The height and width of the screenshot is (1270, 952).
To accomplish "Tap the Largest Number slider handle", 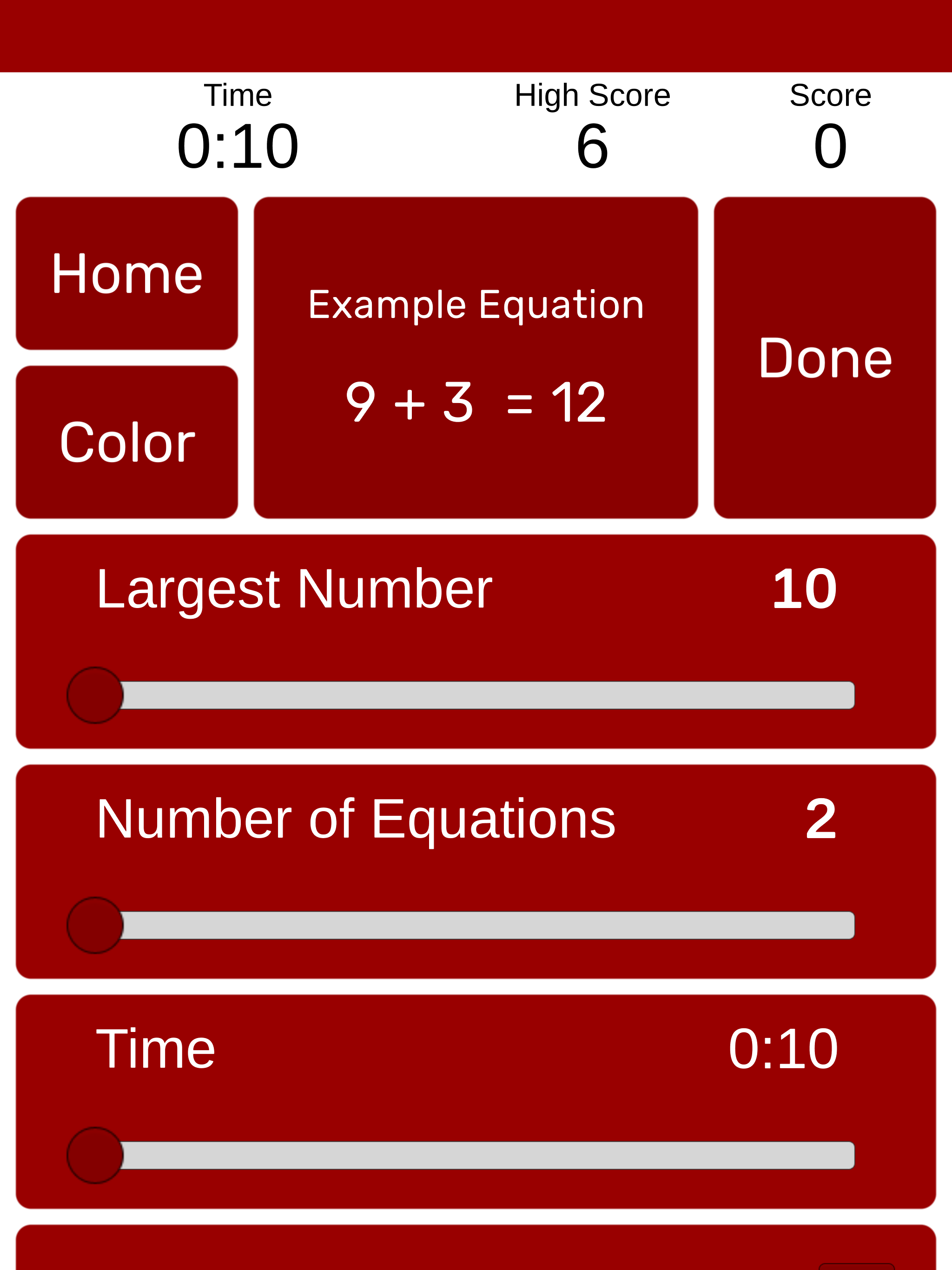I will 95,695.
